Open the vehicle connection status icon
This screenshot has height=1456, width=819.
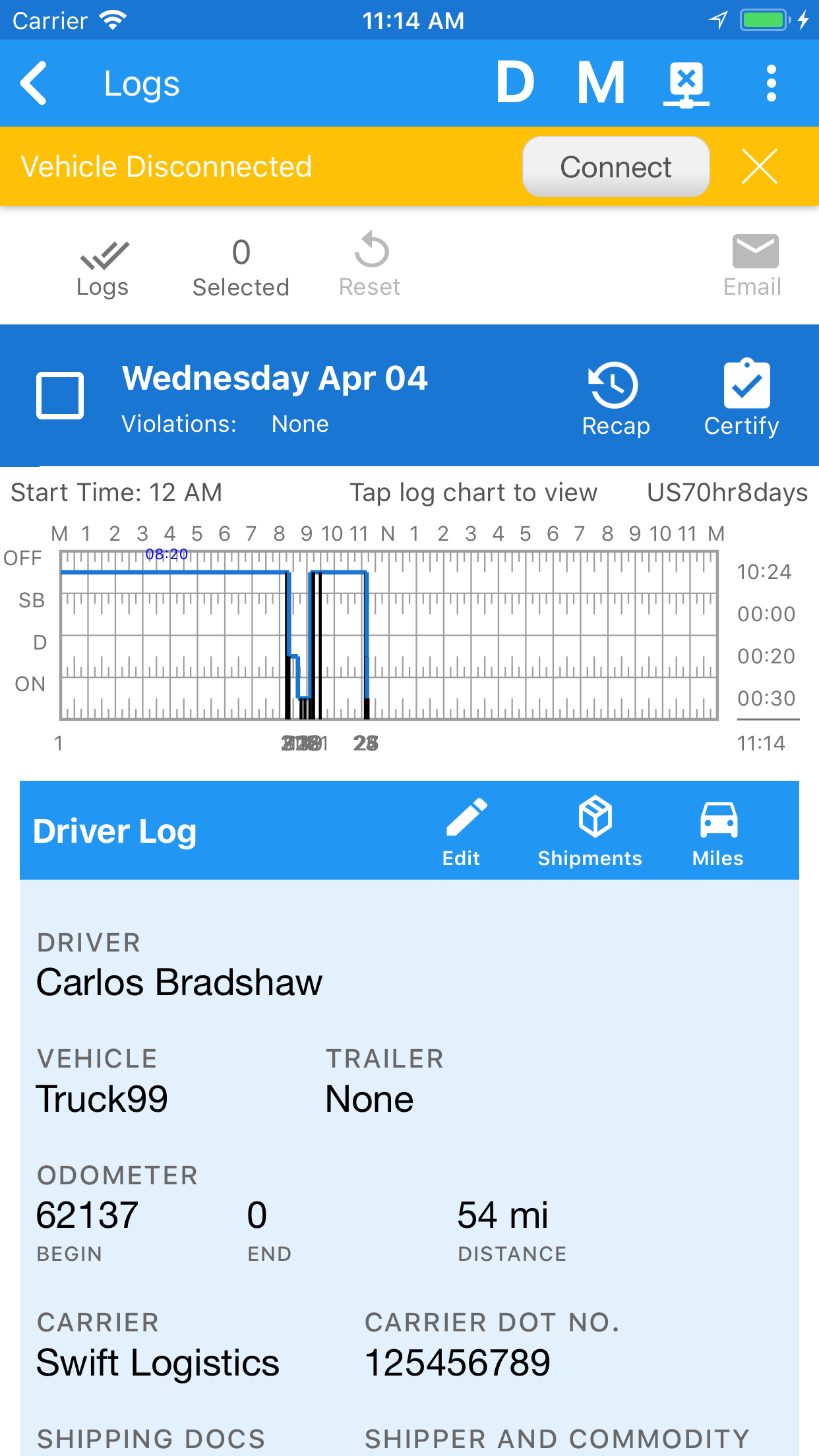[x=686, y=84]
